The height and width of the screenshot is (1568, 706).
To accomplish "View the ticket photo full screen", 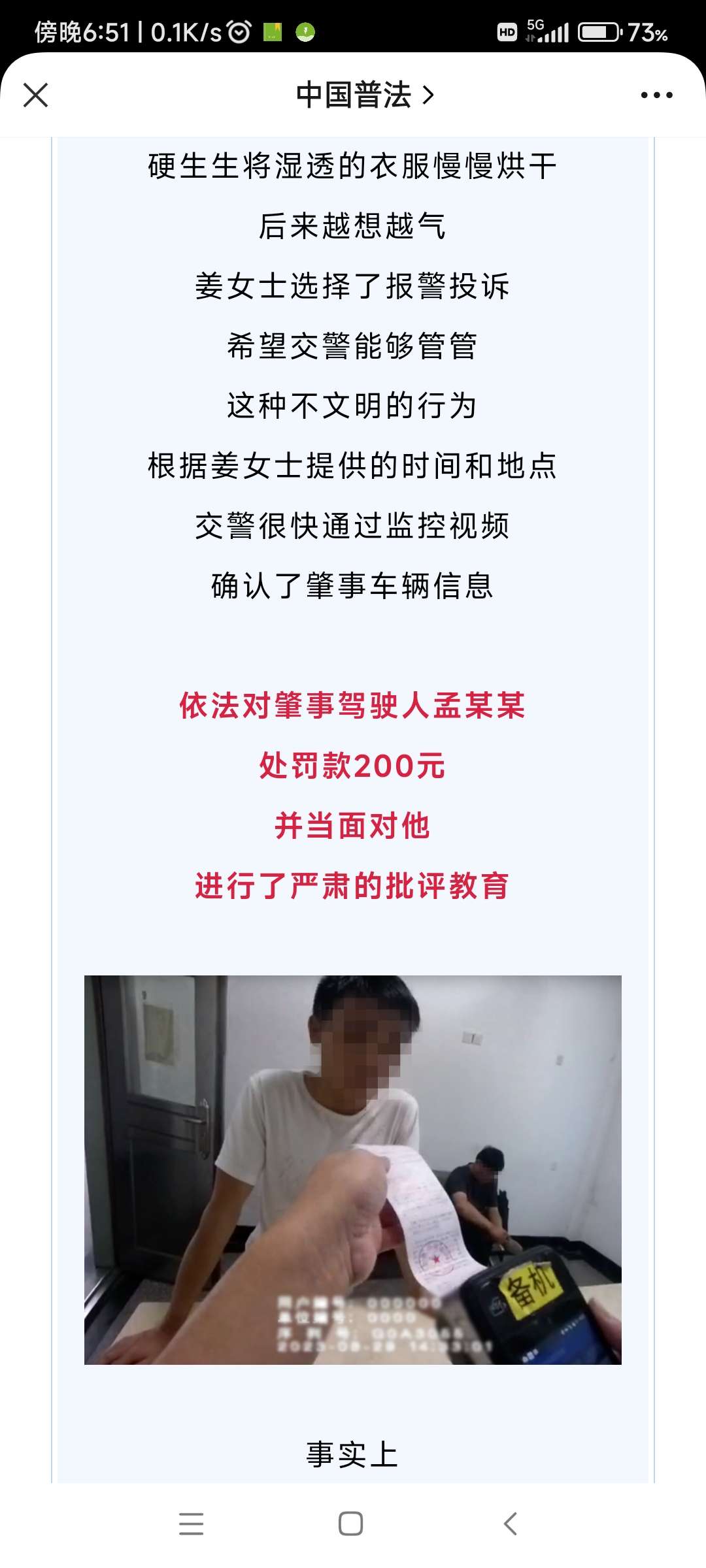I will point(353,1169).
